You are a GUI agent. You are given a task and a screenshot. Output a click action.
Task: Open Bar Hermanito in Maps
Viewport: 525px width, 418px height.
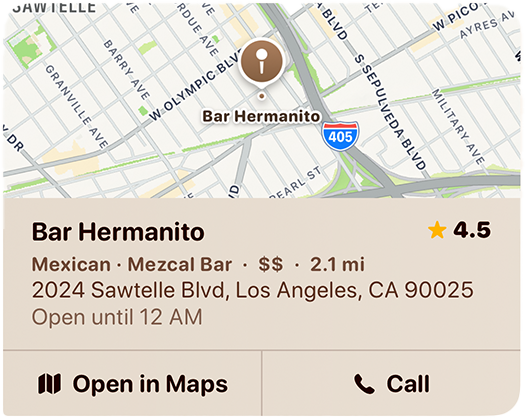(x=133, y=384)
